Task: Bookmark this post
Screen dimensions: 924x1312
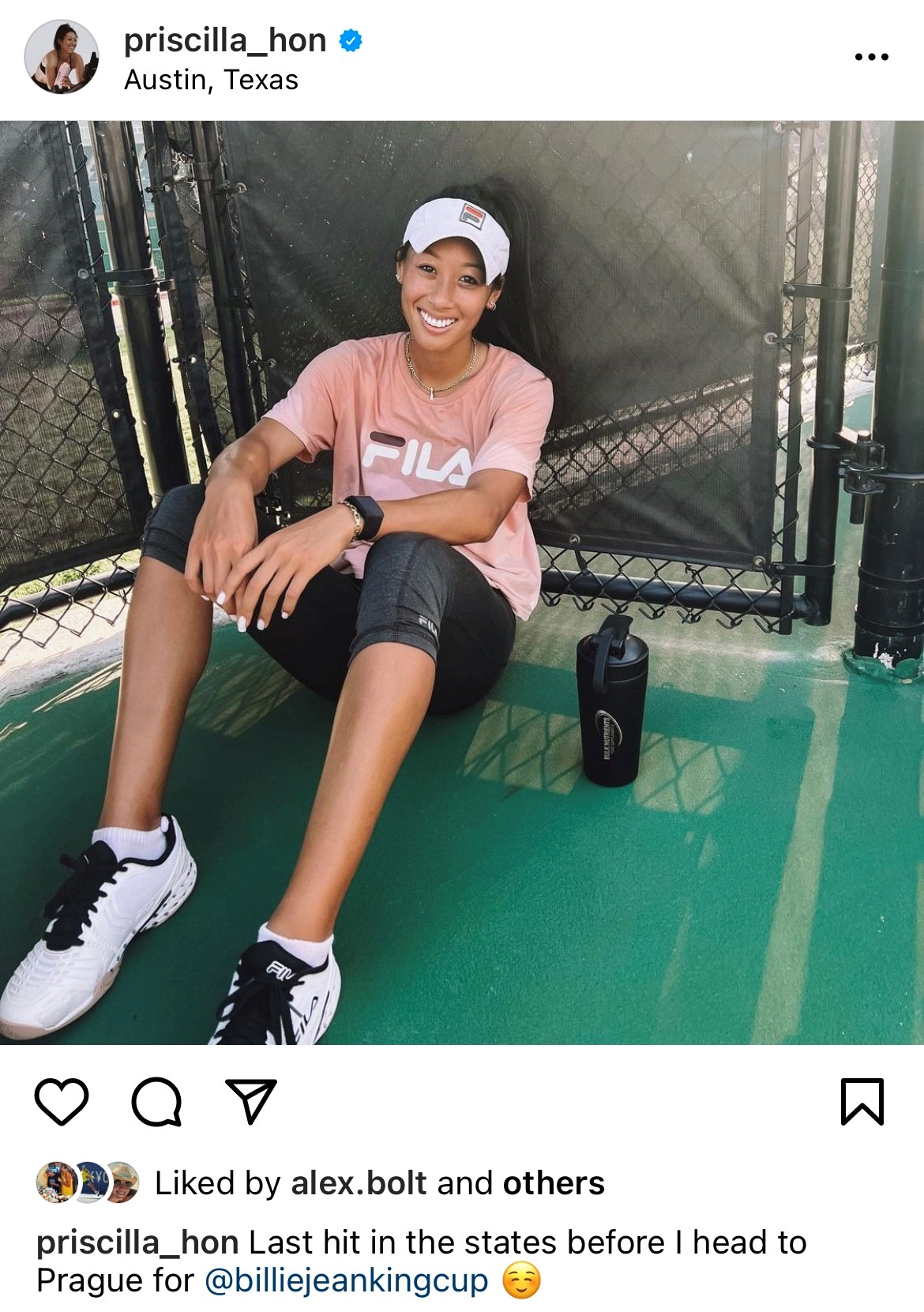Action: point(862,1101)
